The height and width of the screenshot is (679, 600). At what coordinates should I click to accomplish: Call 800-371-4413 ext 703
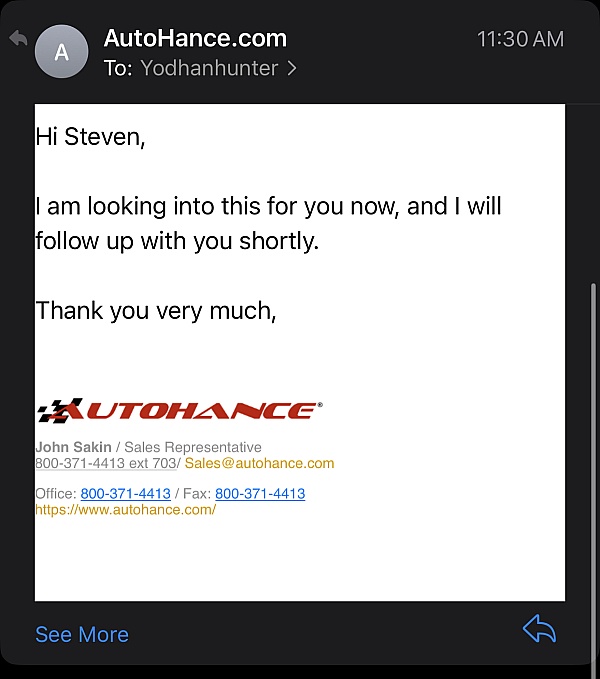106,464
